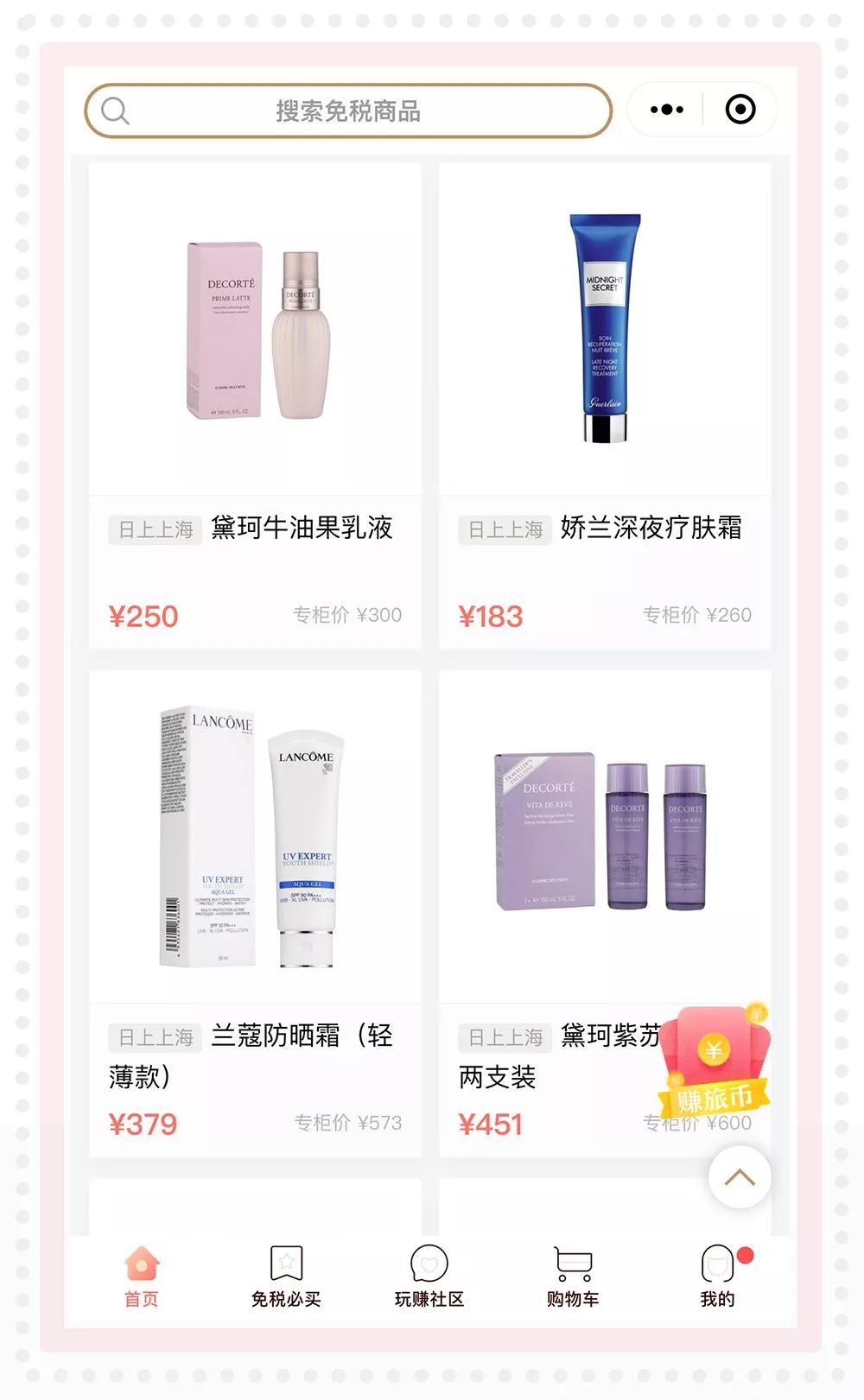Select the 玩赚社区 tab label
Image resolution: width=864 pixels, height=1400 pixels.
(x=430, y=1299)
